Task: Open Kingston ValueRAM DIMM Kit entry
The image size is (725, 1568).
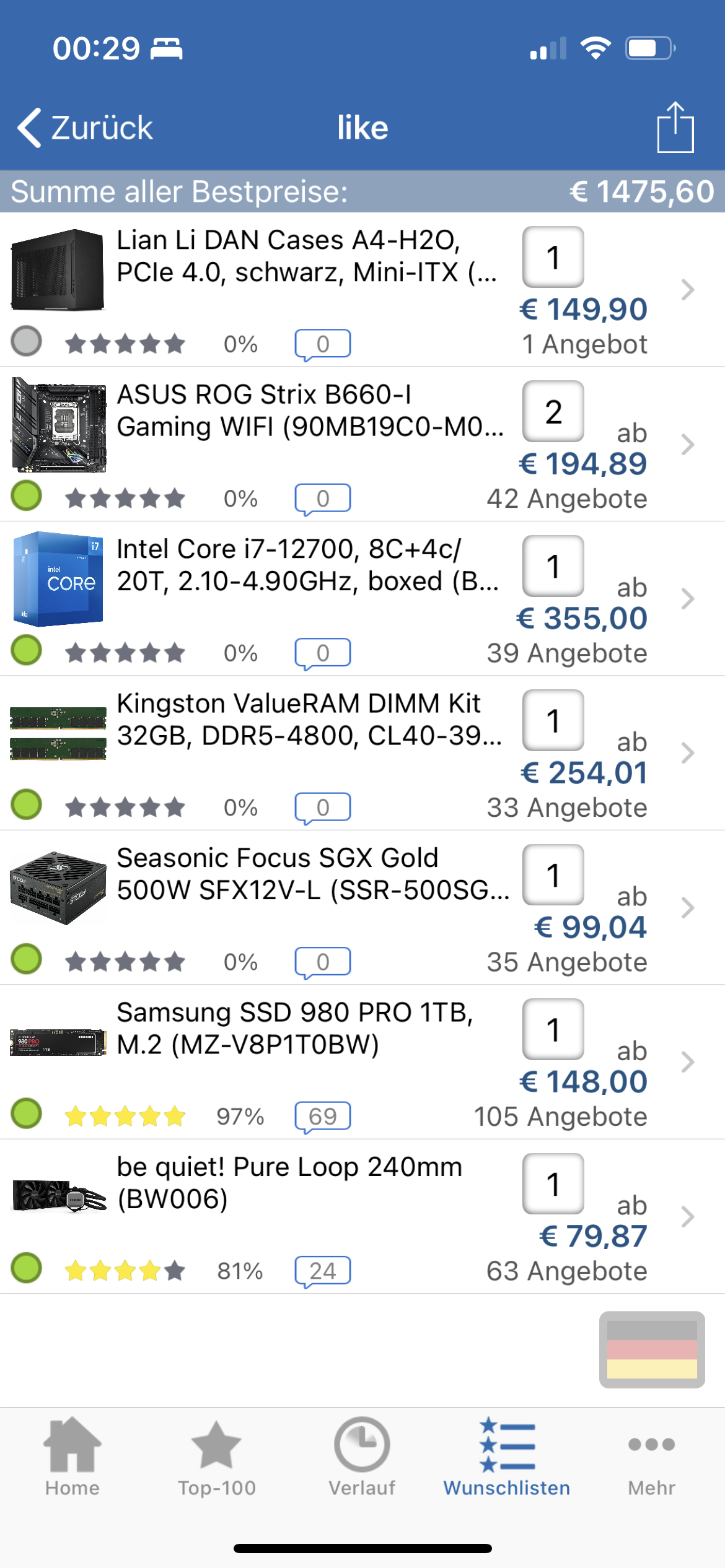Action: point(307,720)
